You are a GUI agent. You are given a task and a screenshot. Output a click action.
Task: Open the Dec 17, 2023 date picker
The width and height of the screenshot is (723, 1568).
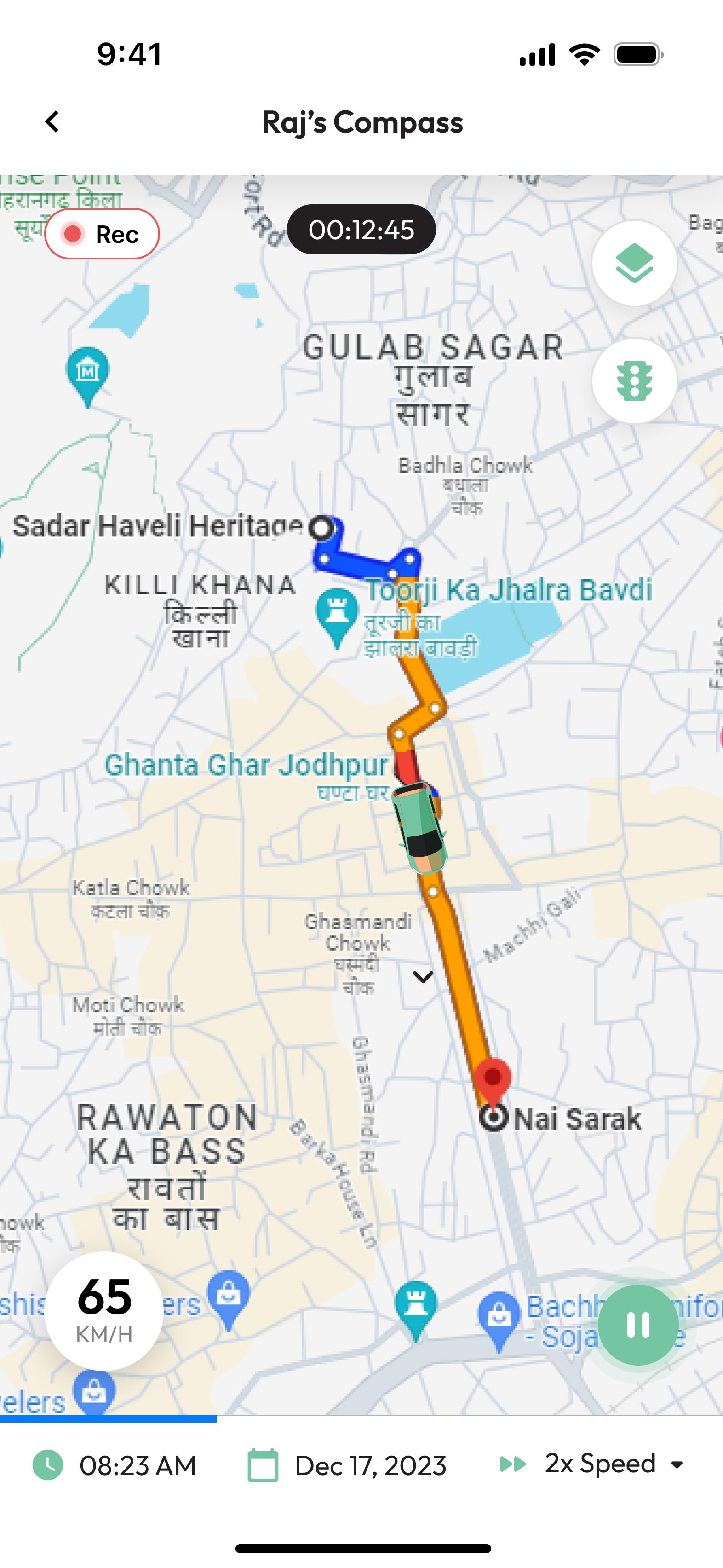coord(347,1465)
